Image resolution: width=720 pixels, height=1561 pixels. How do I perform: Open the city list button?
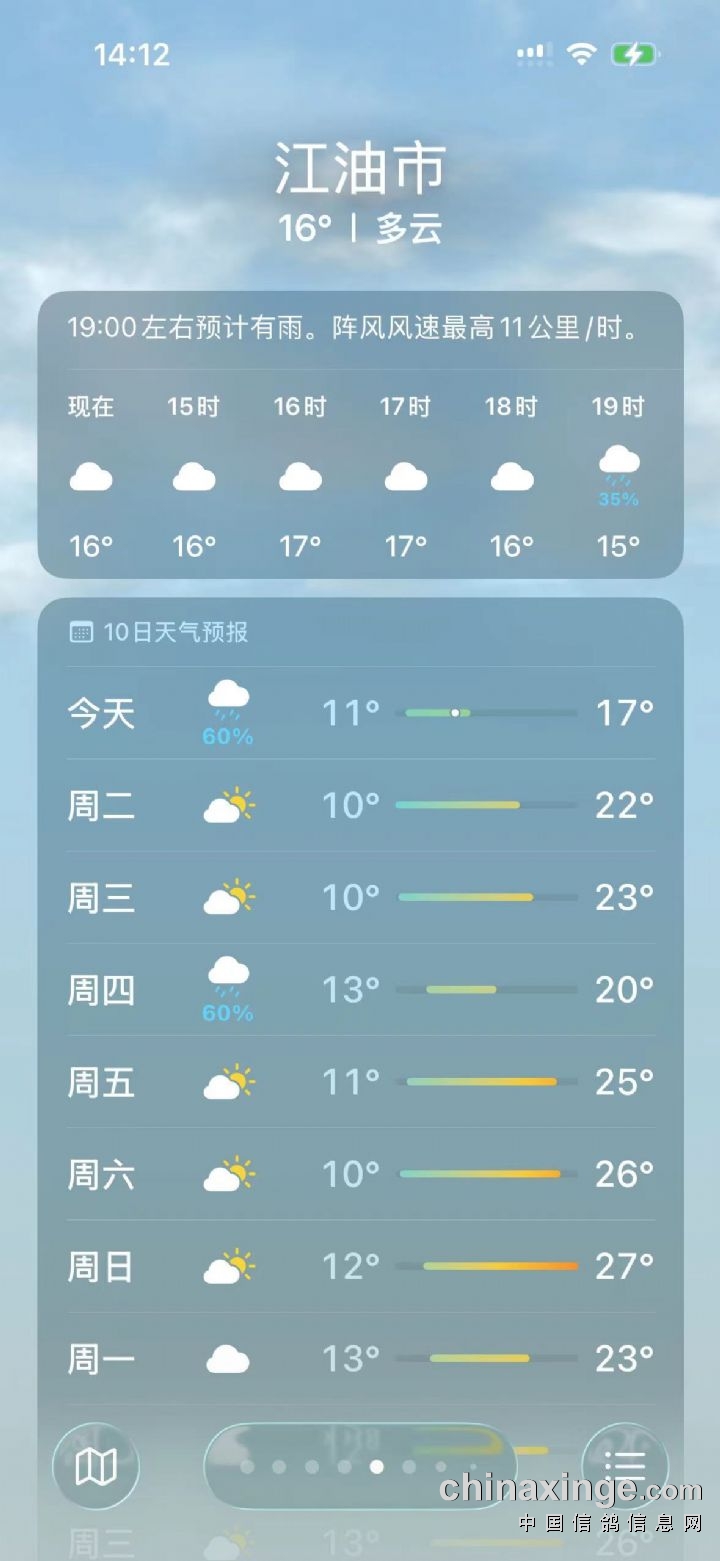[625, 1467]
